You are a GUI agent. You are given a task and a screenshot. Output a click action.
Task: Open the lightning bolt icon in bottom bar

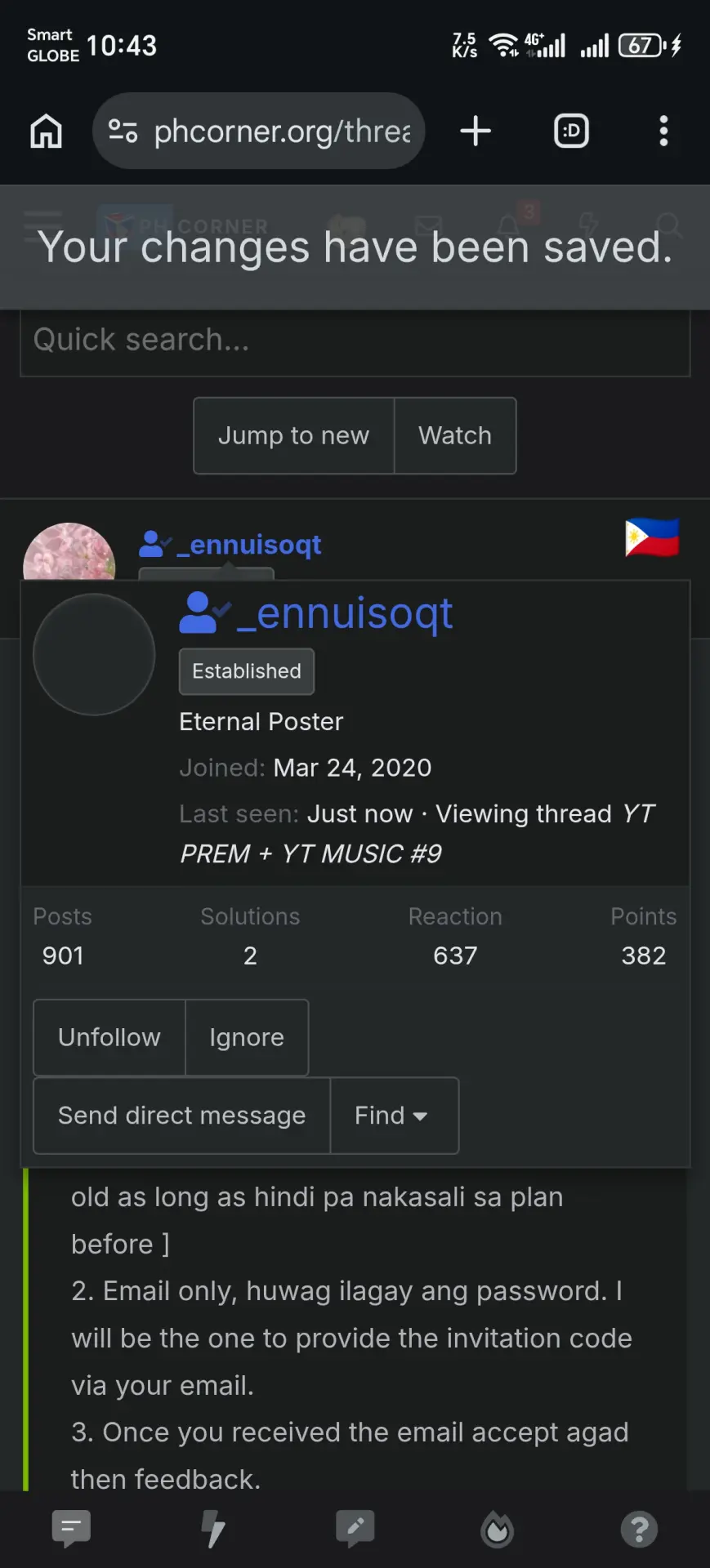213,1529
